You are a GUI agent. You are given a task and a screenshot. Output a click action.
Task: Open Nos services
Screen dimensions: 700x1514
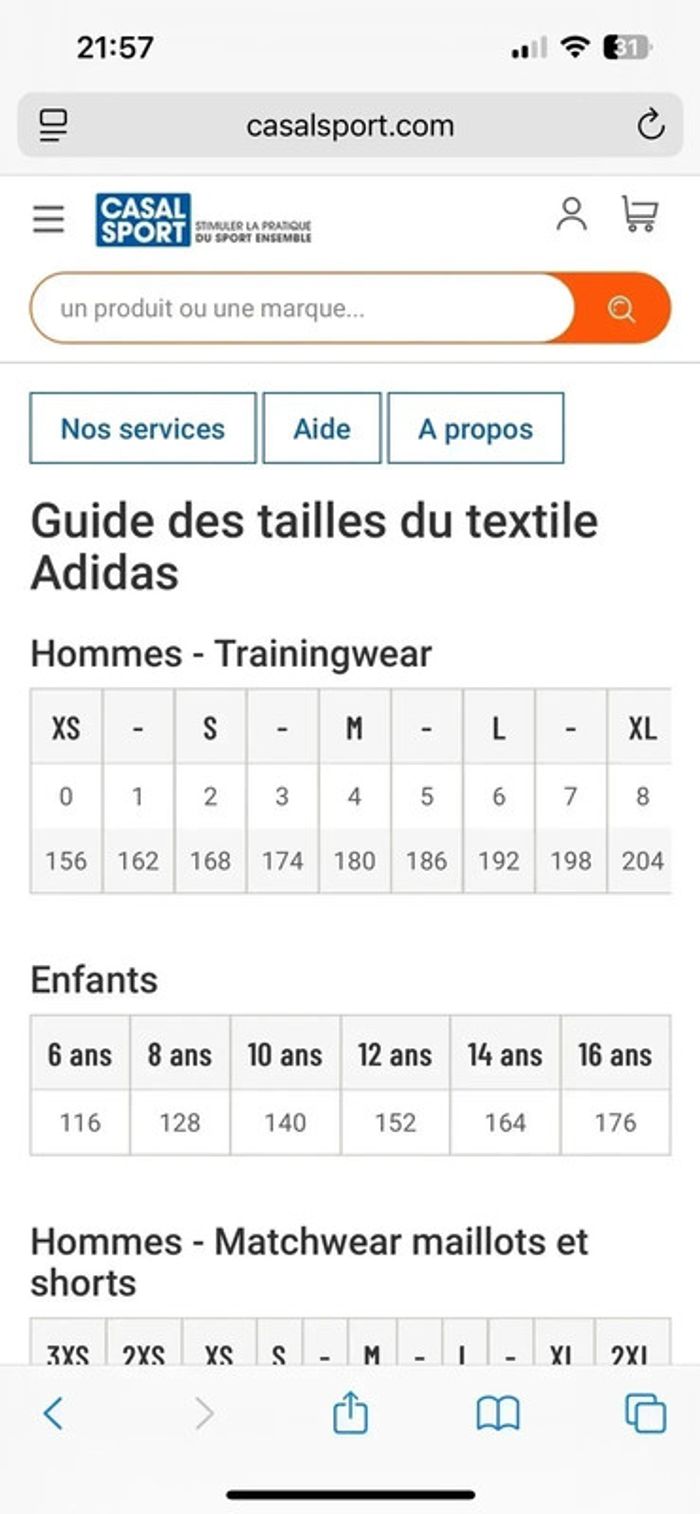(x=143, y=428)
